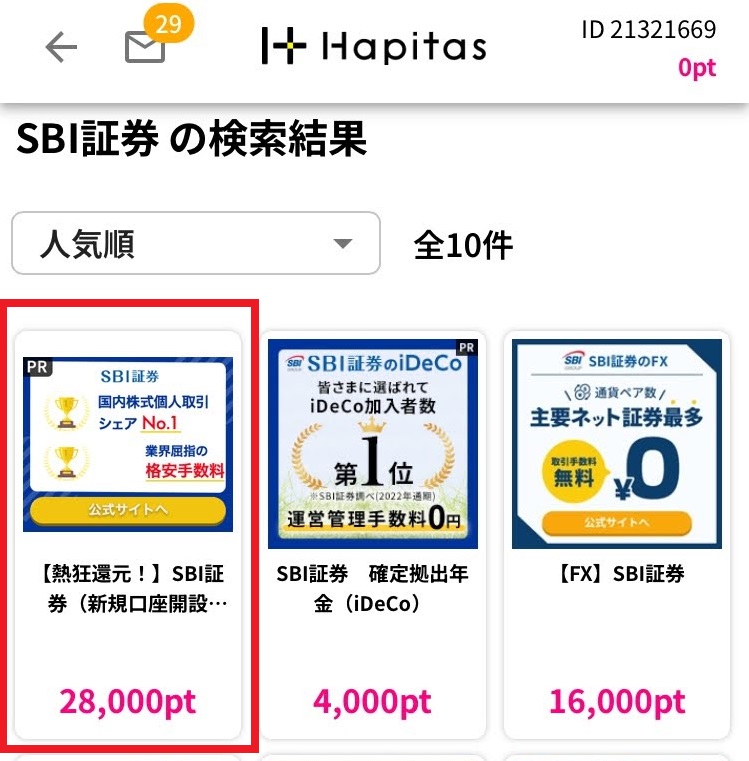Tap the Hapitas logo to go home

[373, 46]
